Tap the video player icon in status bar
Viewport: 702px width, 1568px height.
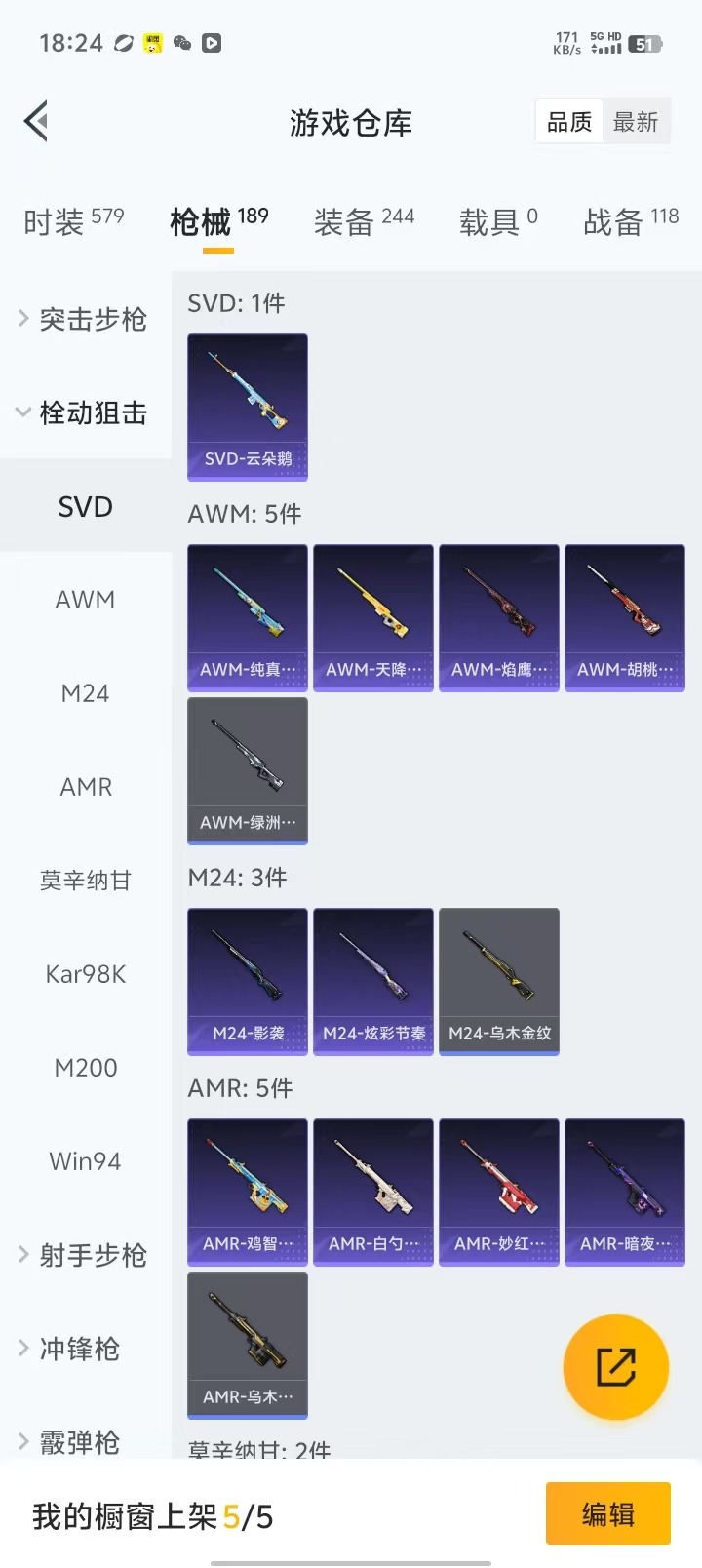[213, 43]
